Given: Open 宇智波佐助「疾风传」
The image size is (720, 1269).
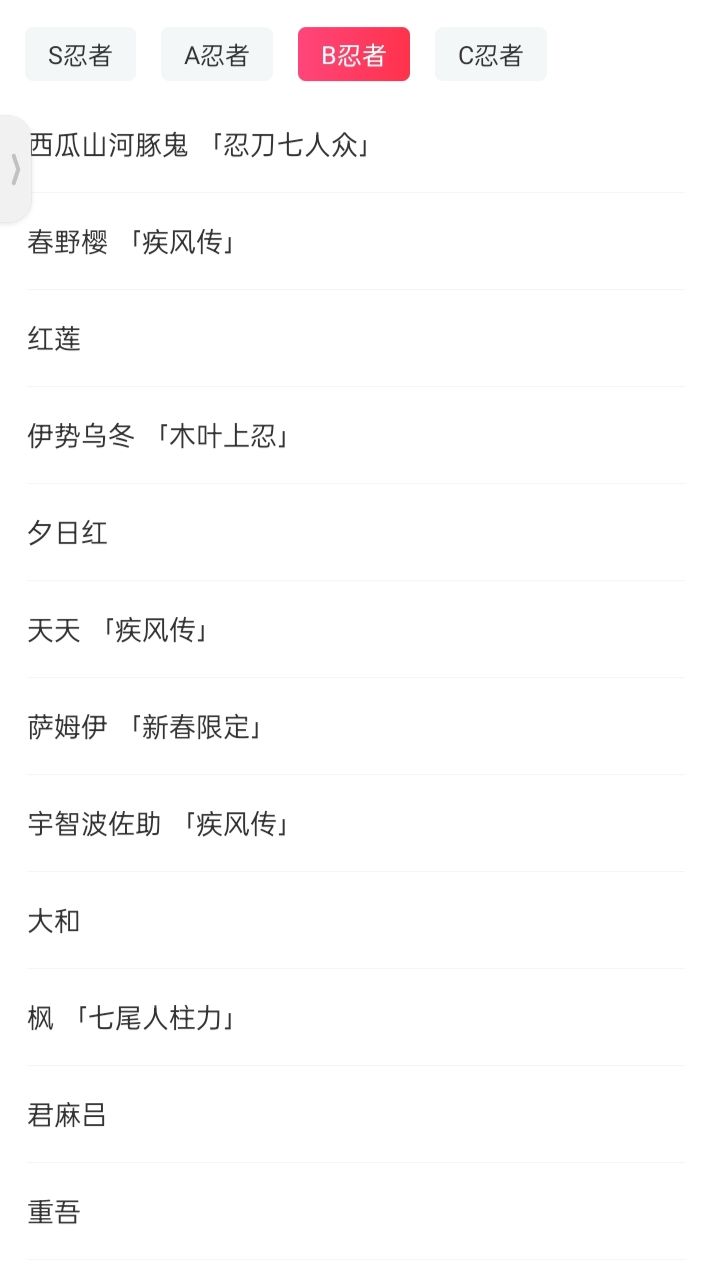Looking at the screenshot, I should [356, 824].
